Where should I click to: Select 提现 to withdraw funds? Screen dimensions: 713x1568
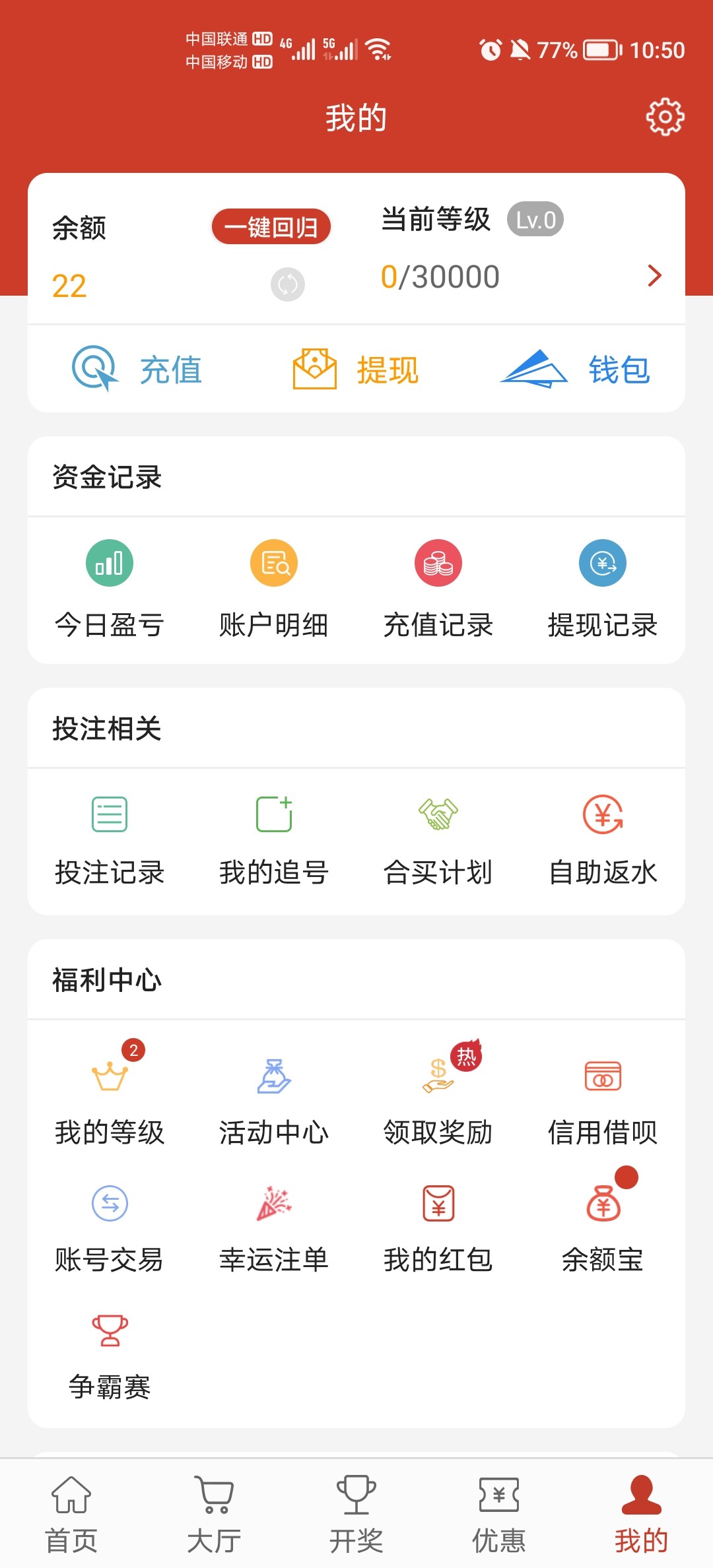356,369
